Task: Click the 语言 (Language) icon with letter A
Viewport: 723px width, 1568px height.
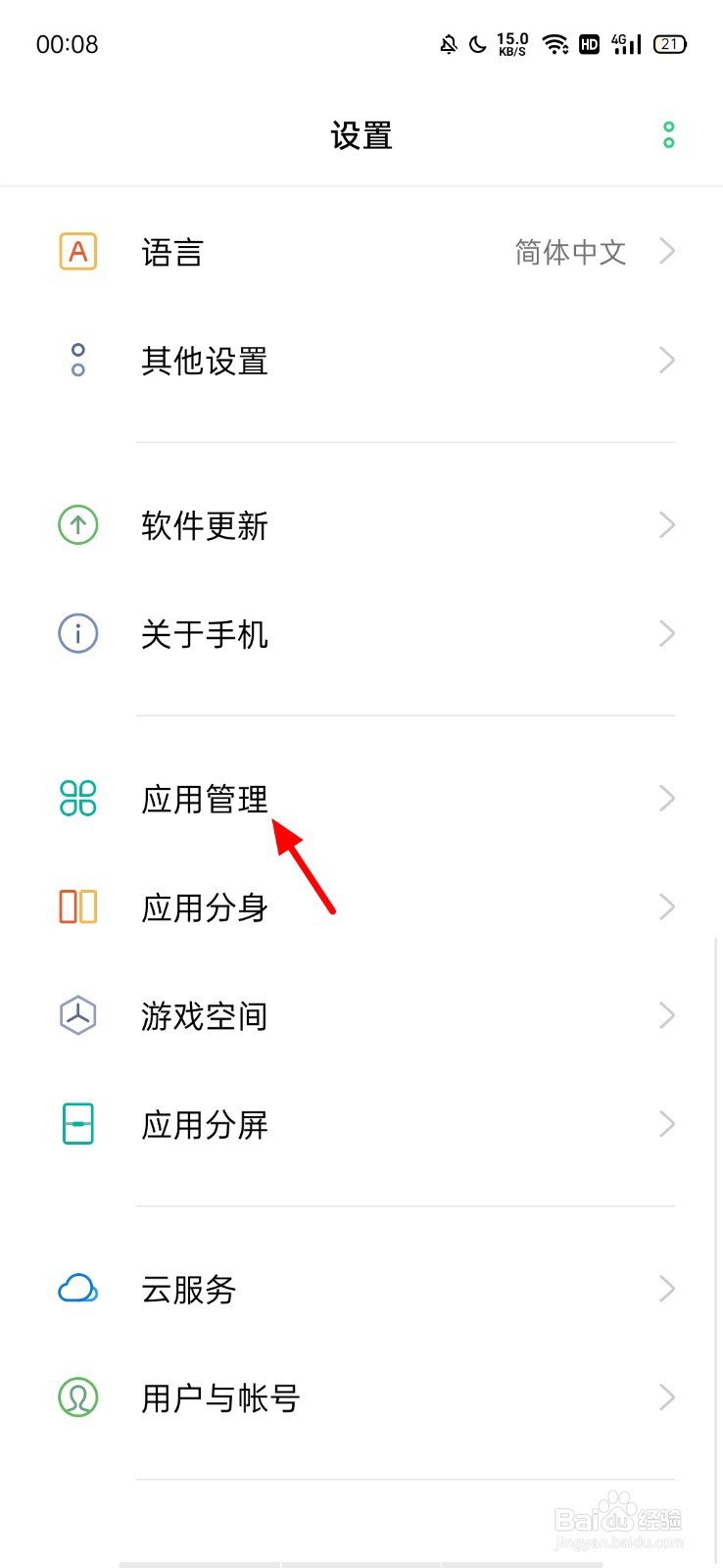Action: [77, 252]
